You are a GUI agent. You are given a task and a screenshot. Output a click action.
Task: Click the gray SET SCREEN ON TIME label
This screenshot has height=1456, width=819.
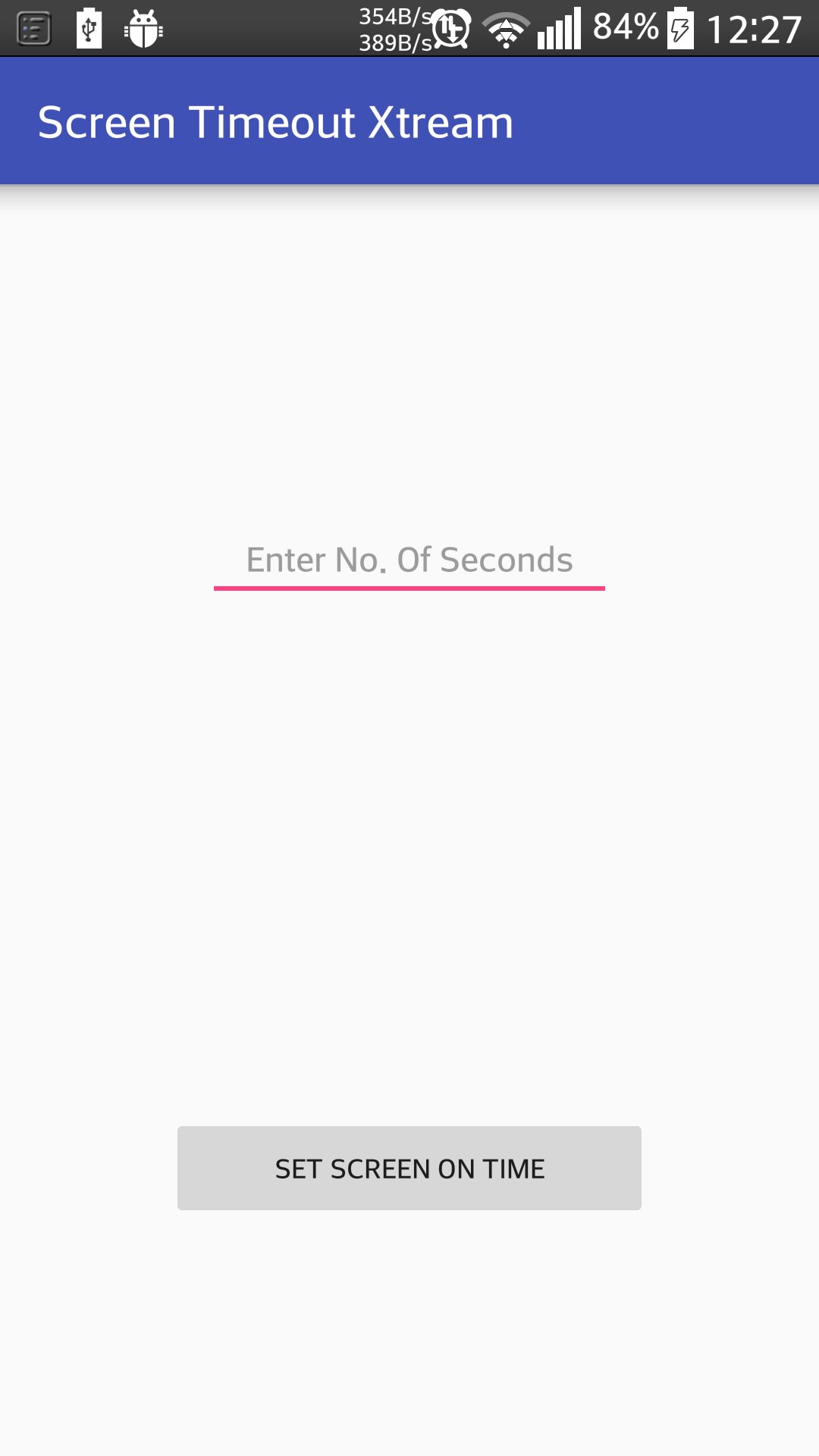(409, 1168)
